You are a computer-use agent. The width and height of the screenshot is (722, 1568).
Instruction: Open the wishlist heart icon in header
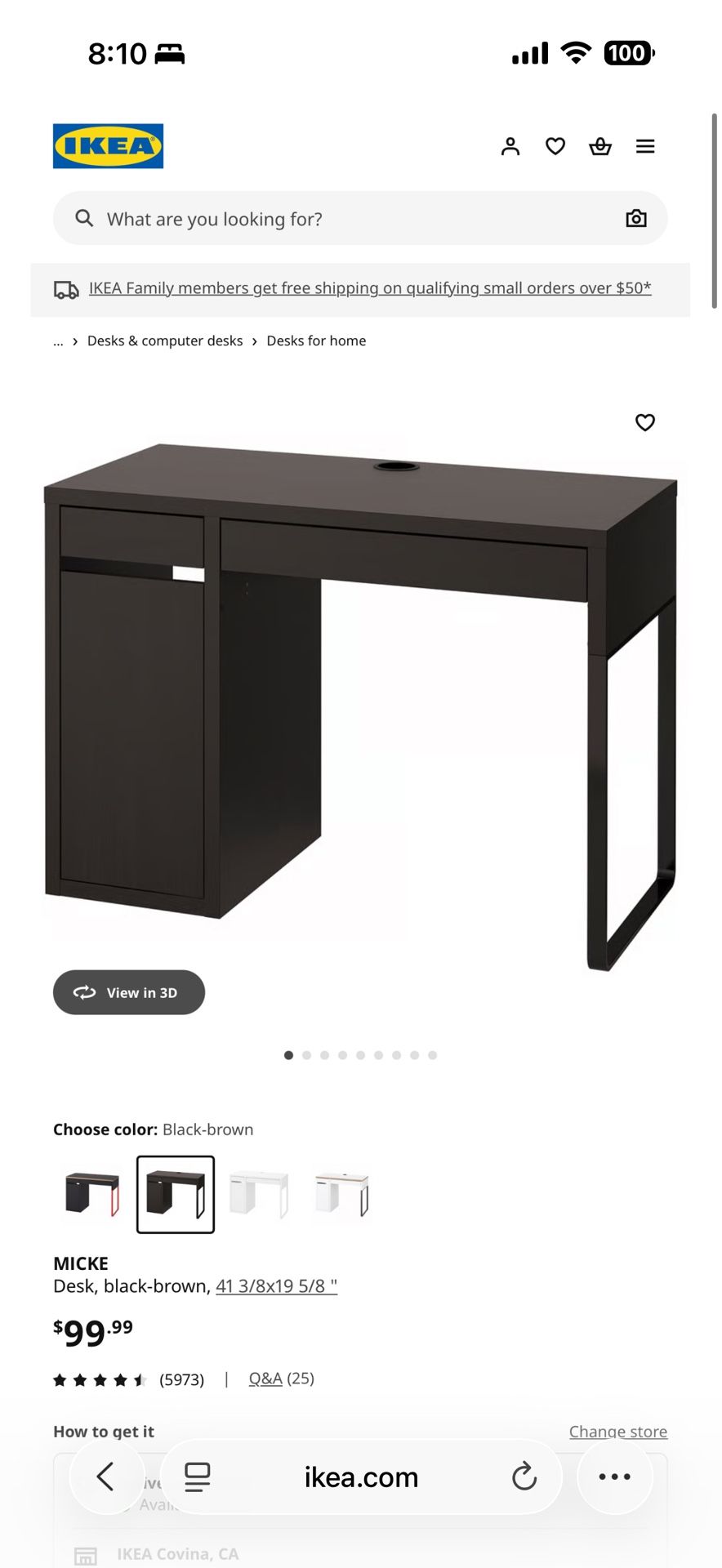pos(555,146)
